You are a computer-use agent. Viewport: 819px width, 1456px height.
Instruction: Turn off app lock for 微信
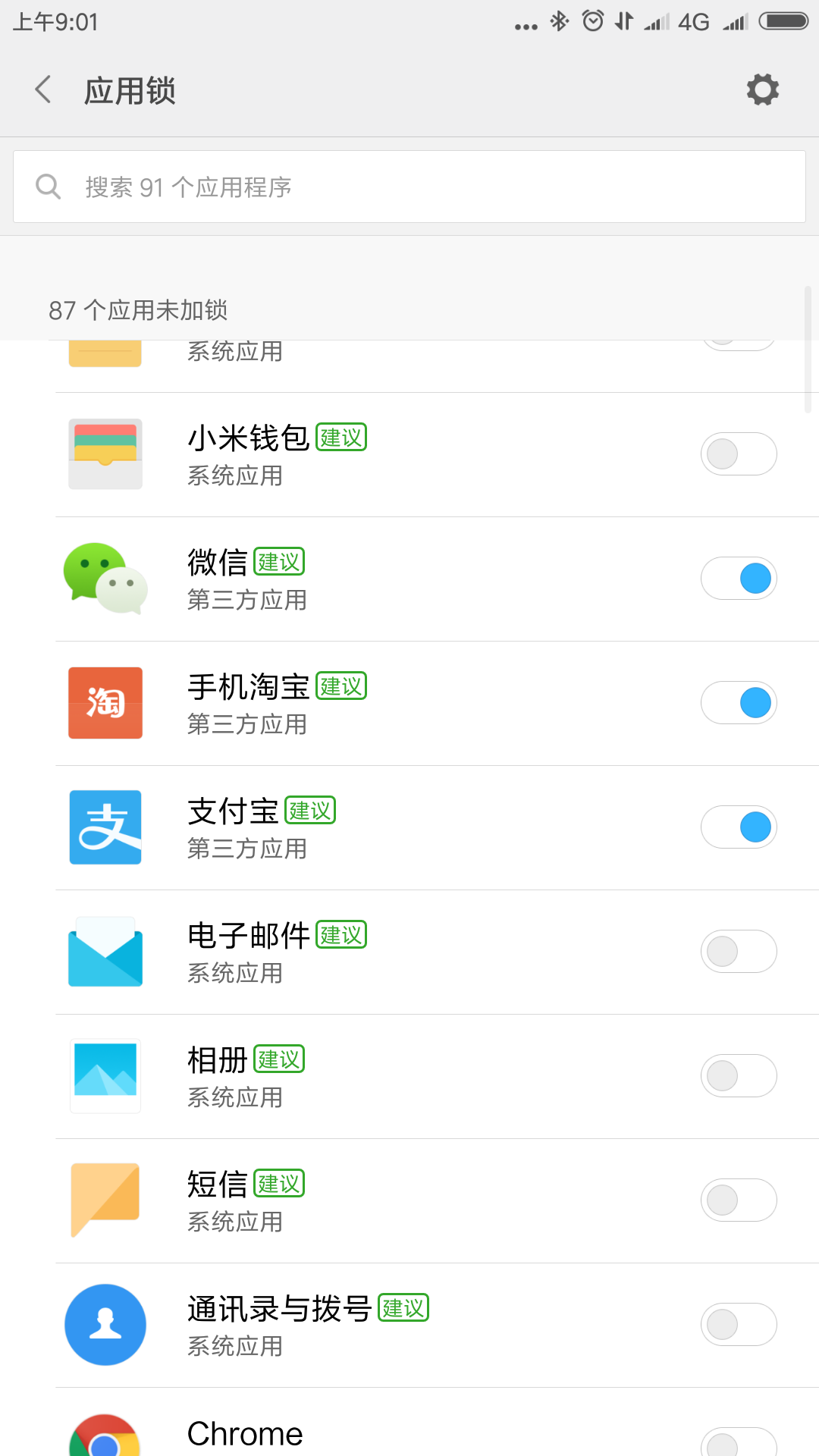click(738, 579)
